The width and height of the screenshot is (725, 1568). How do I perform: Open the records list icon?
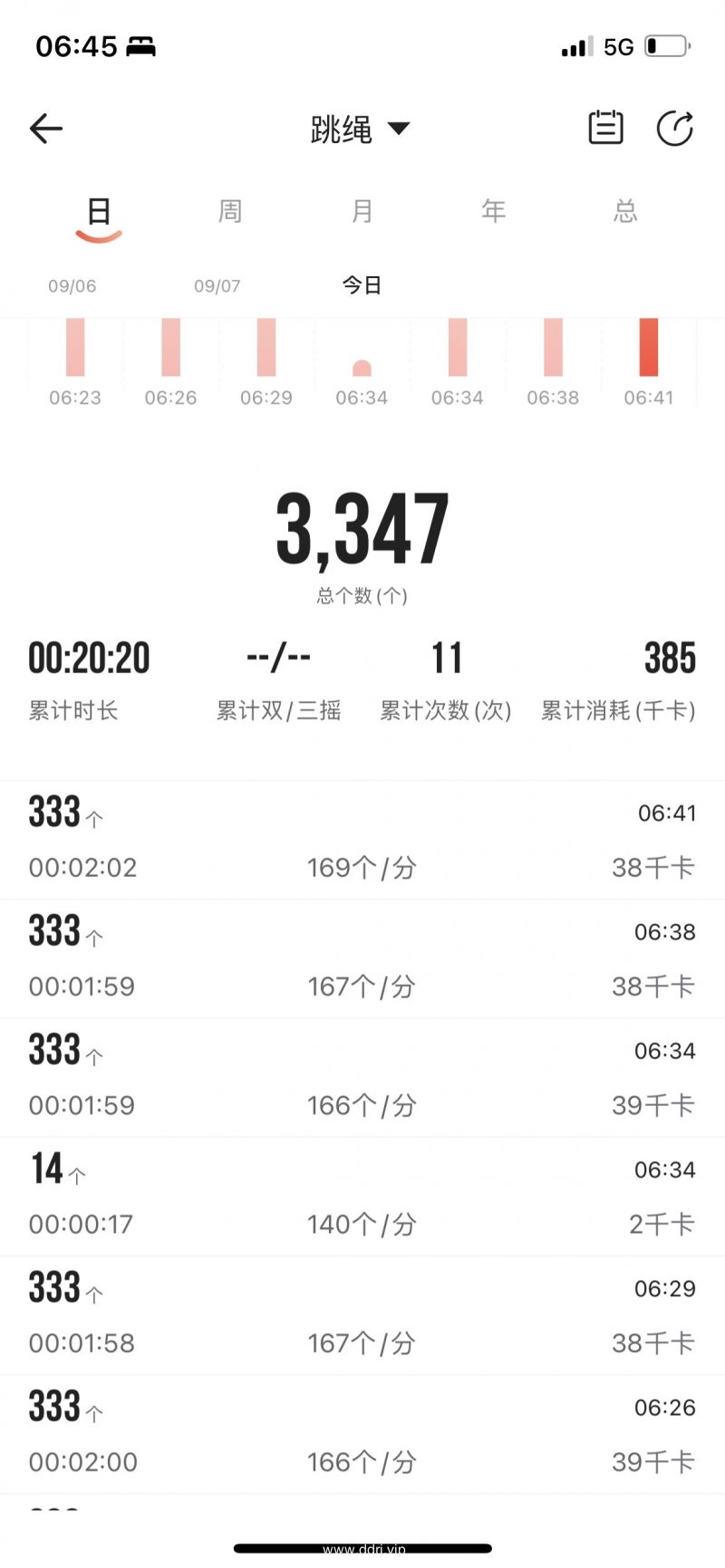(605, 128)
